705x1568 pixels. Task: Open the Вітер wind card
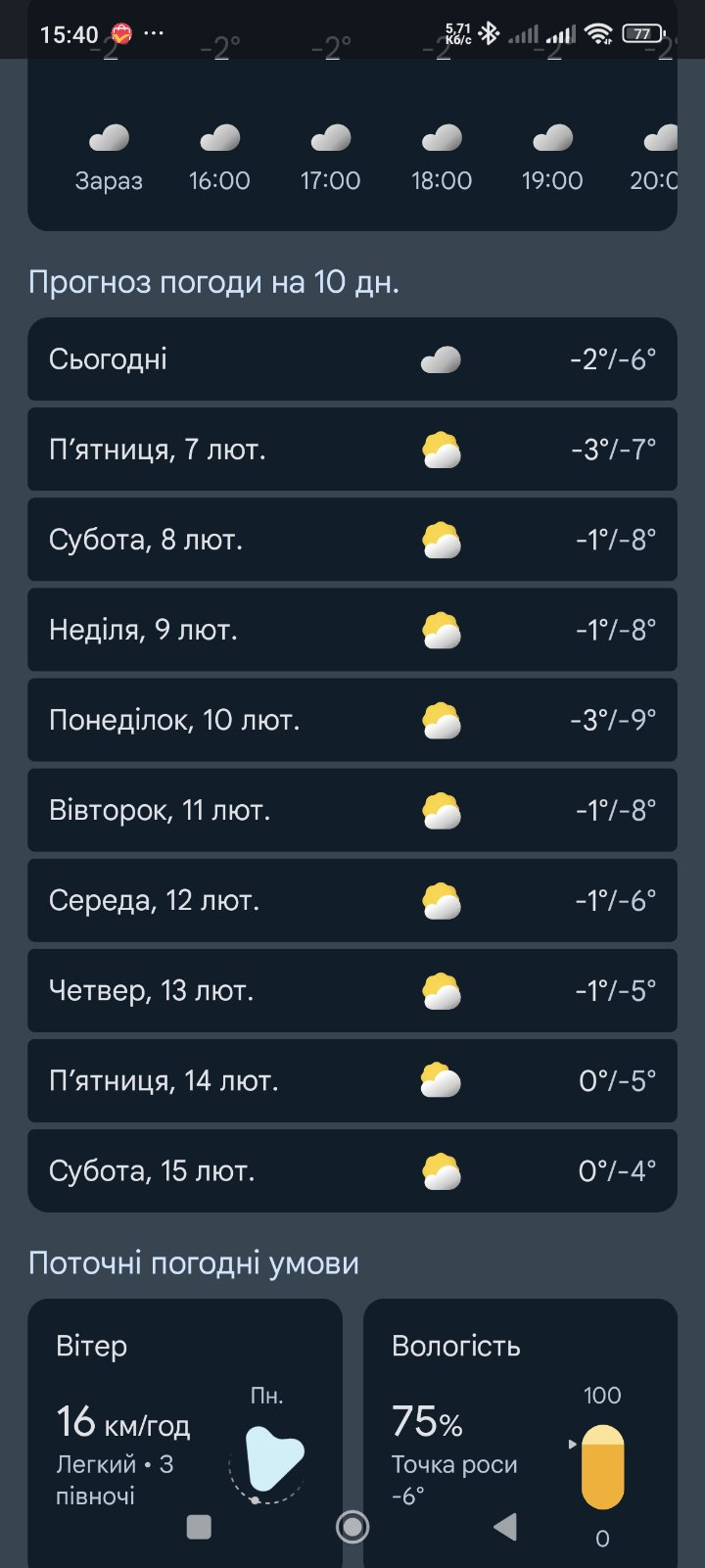185,1433
